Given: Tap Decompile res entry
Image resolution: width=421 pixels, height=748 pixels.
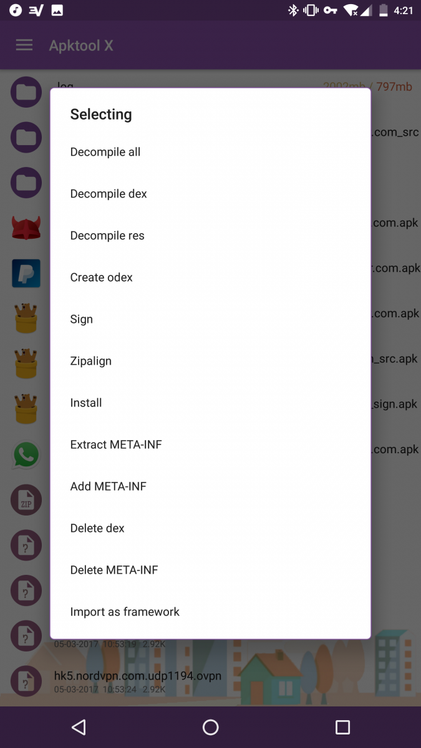Looking at the screenshot, I should click(210, 236).
